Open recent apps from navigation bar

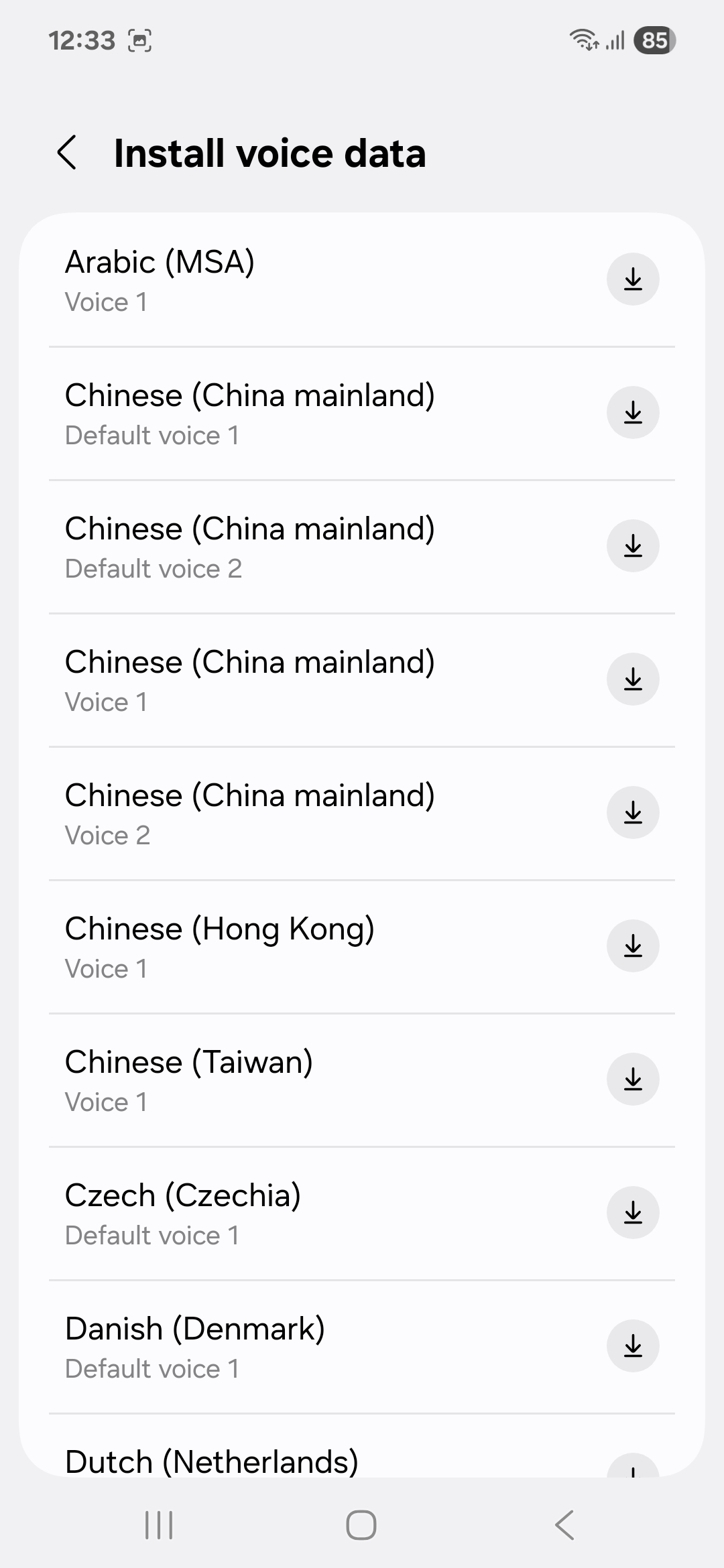(159, 1525)
